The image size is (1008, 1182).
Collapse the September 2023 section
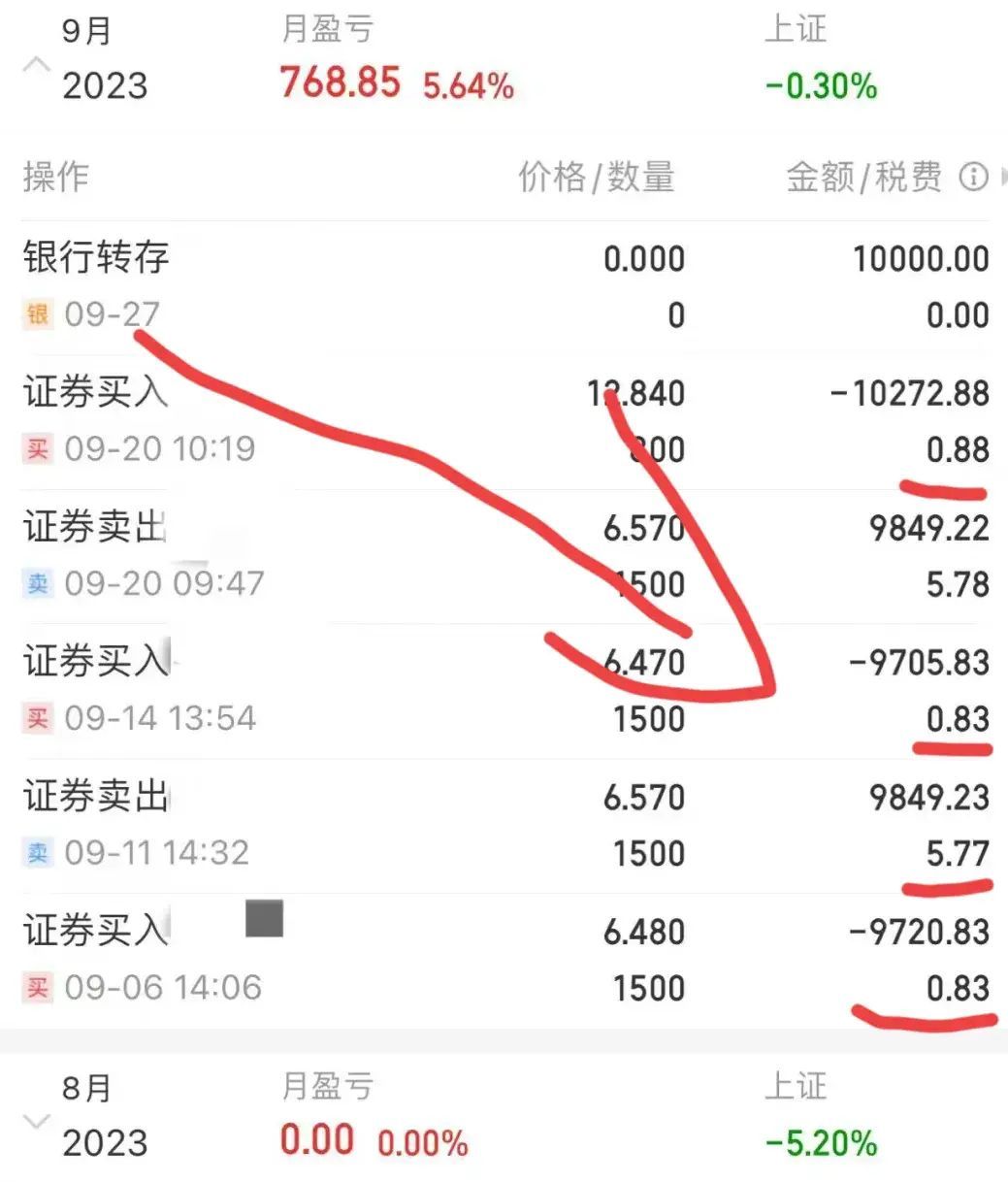point(36,65)
